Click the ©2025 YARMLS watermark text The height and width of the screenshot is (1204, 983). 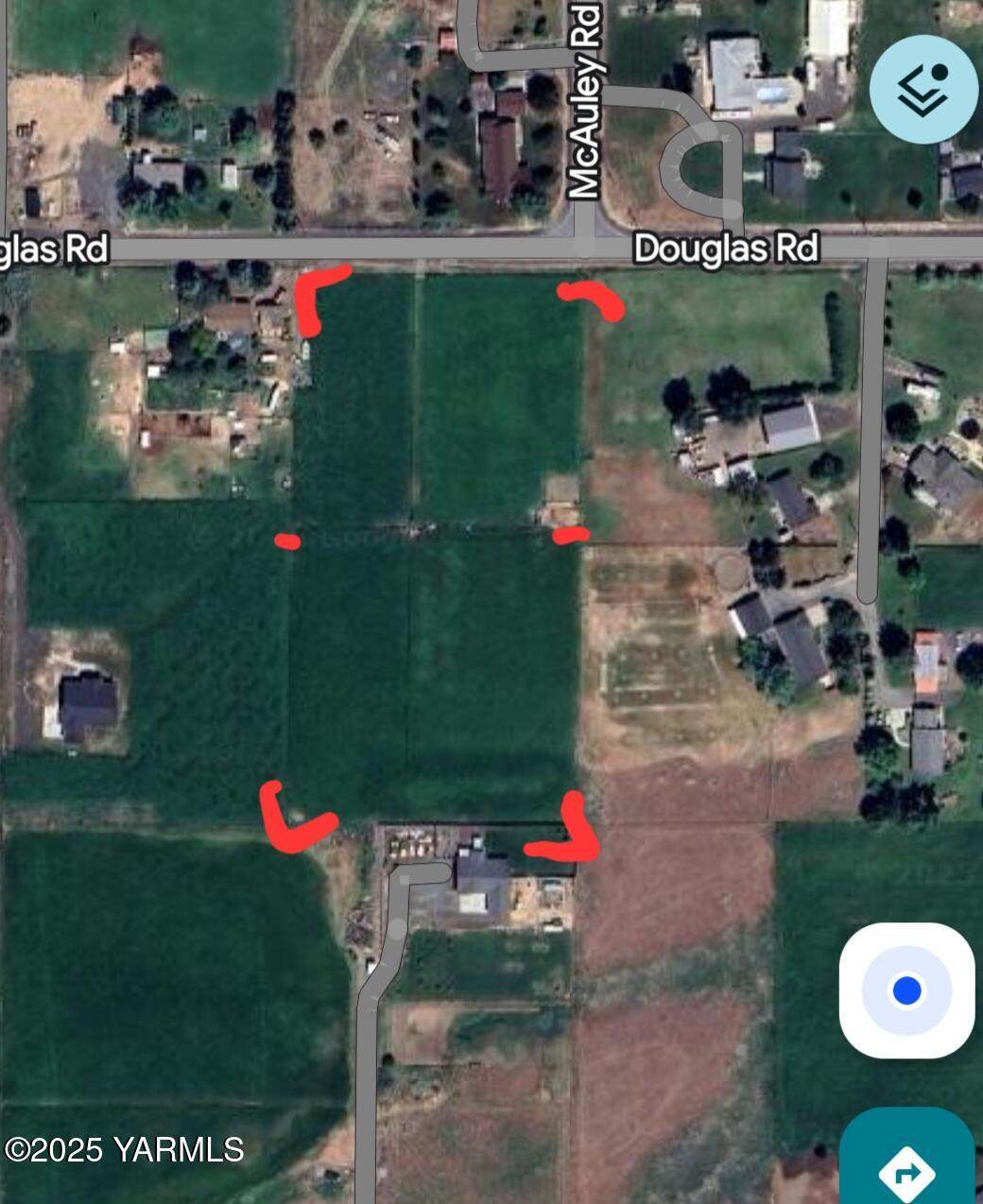(x=123, y=1151)
